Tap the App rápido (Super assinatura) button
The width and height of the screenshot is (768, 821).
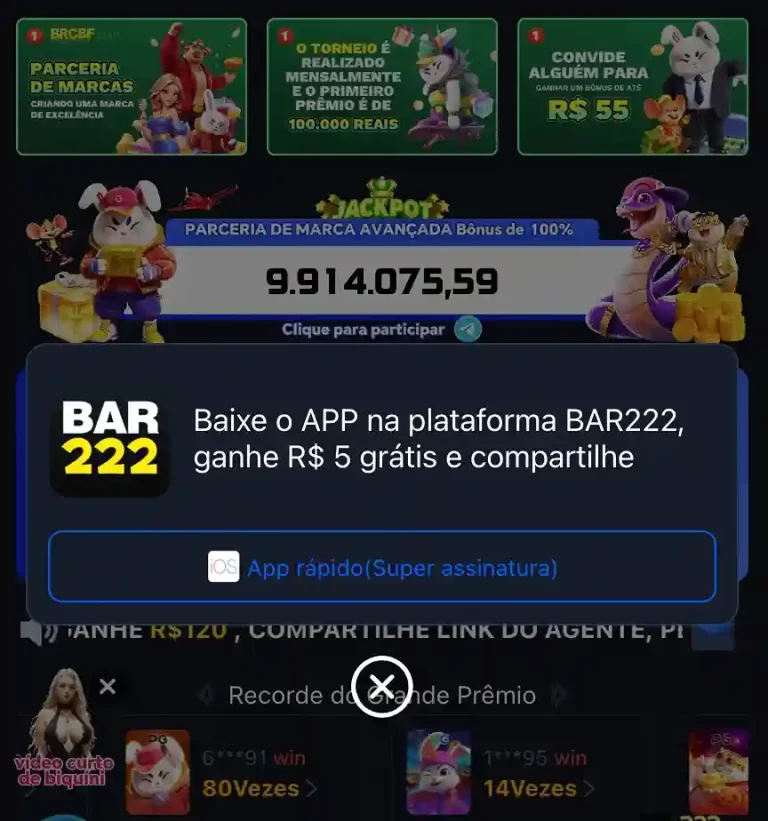click(x=382, y=567)
